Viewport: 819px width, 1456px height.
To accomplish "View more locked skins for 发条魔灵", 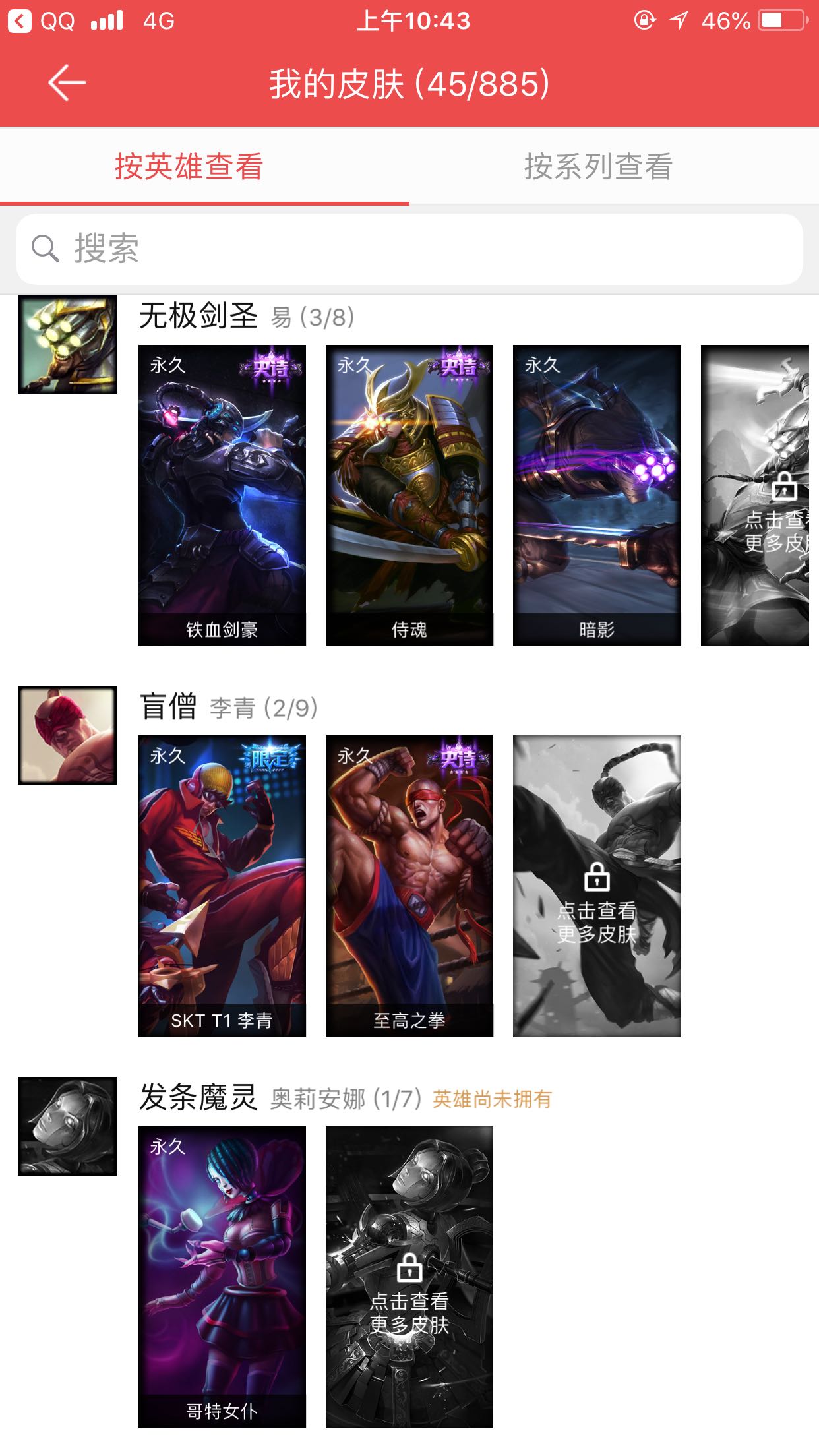I will click(409, 1277).
